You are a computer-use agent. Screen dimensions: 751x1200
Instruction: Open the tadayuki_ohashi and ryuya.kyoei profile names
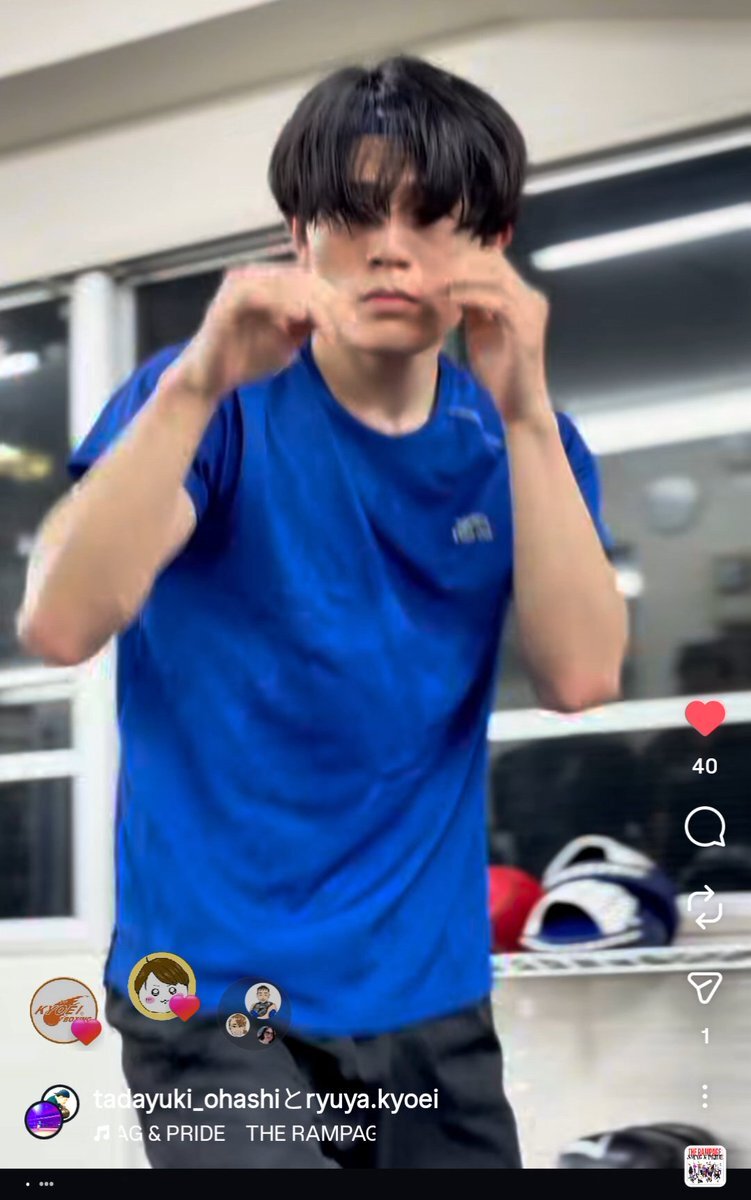click(265, 1100)
